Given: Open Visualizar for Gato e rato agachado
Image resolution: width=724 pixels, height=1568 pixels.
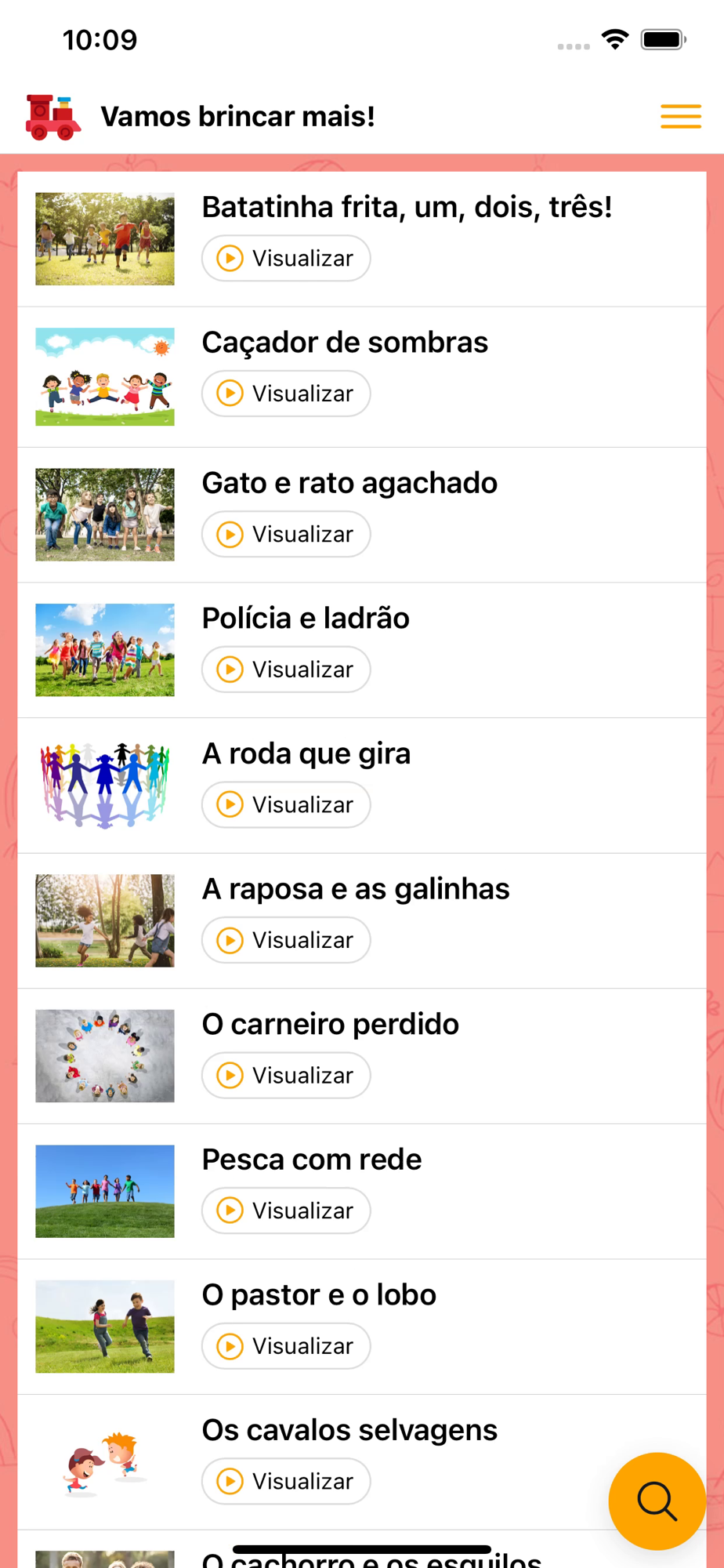Looking at the screenshot, I should 286,534.
